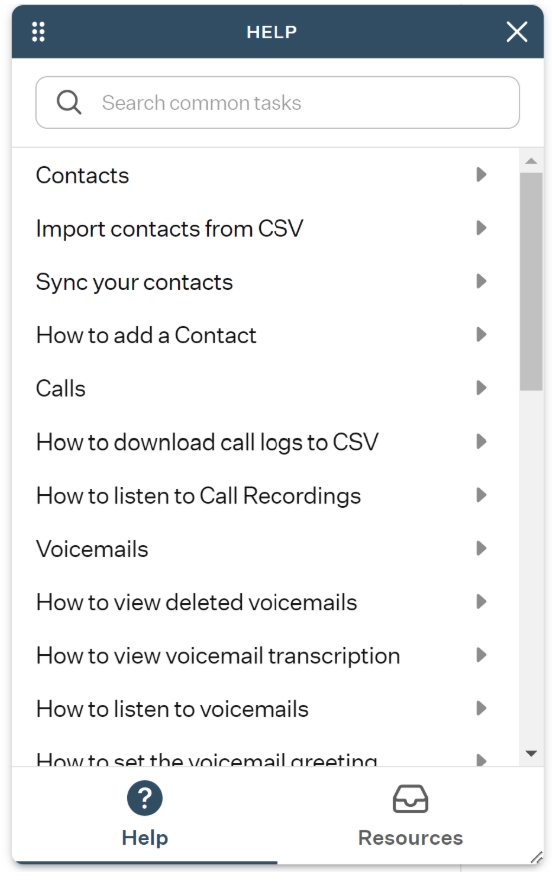552x882 pixels.
Task: Tap the scrollbar up arrow
Action: [x=531, y=161]
